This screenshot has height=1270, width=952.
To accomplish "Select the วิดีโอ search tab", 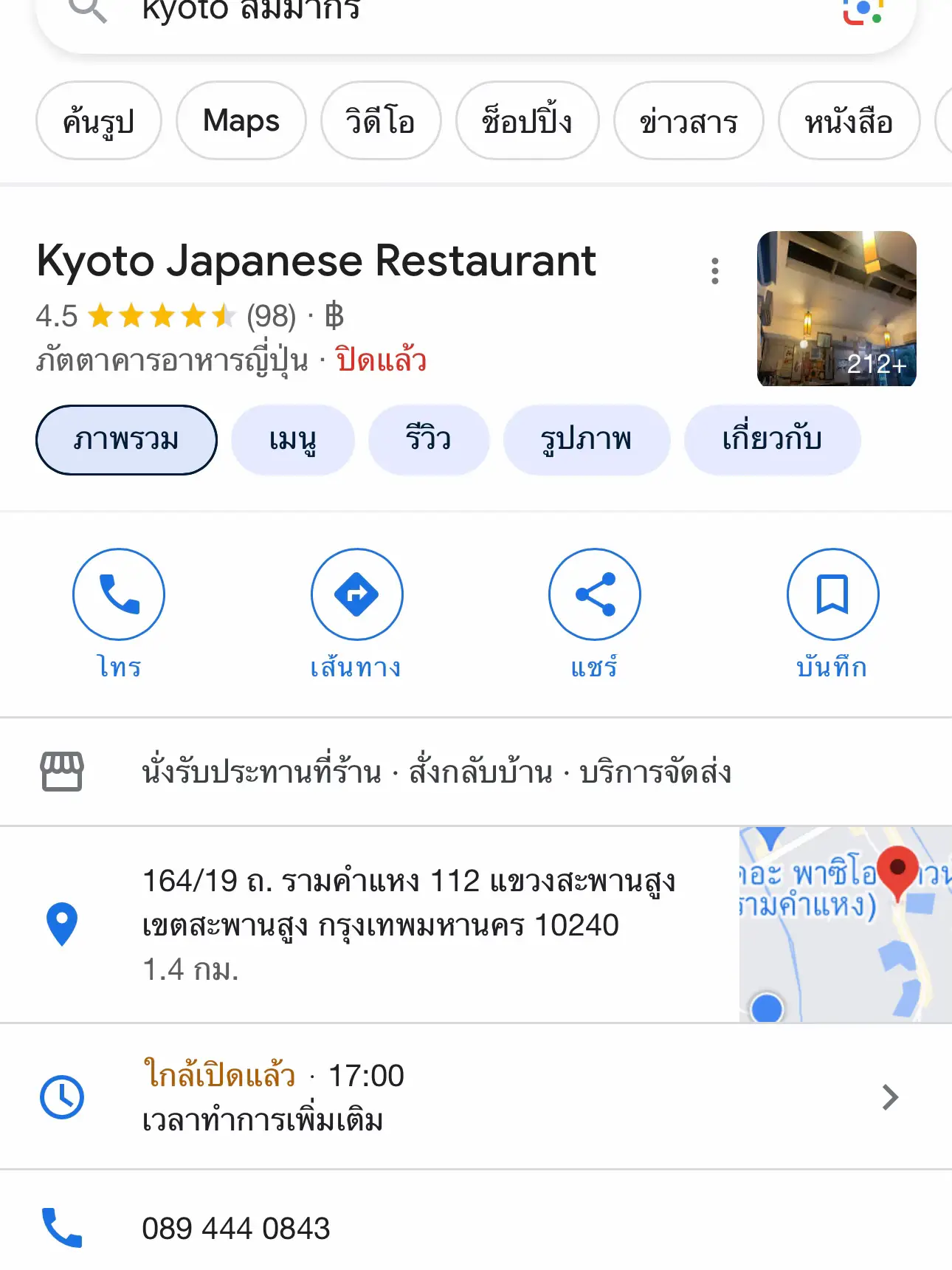I will click(381, 121).
